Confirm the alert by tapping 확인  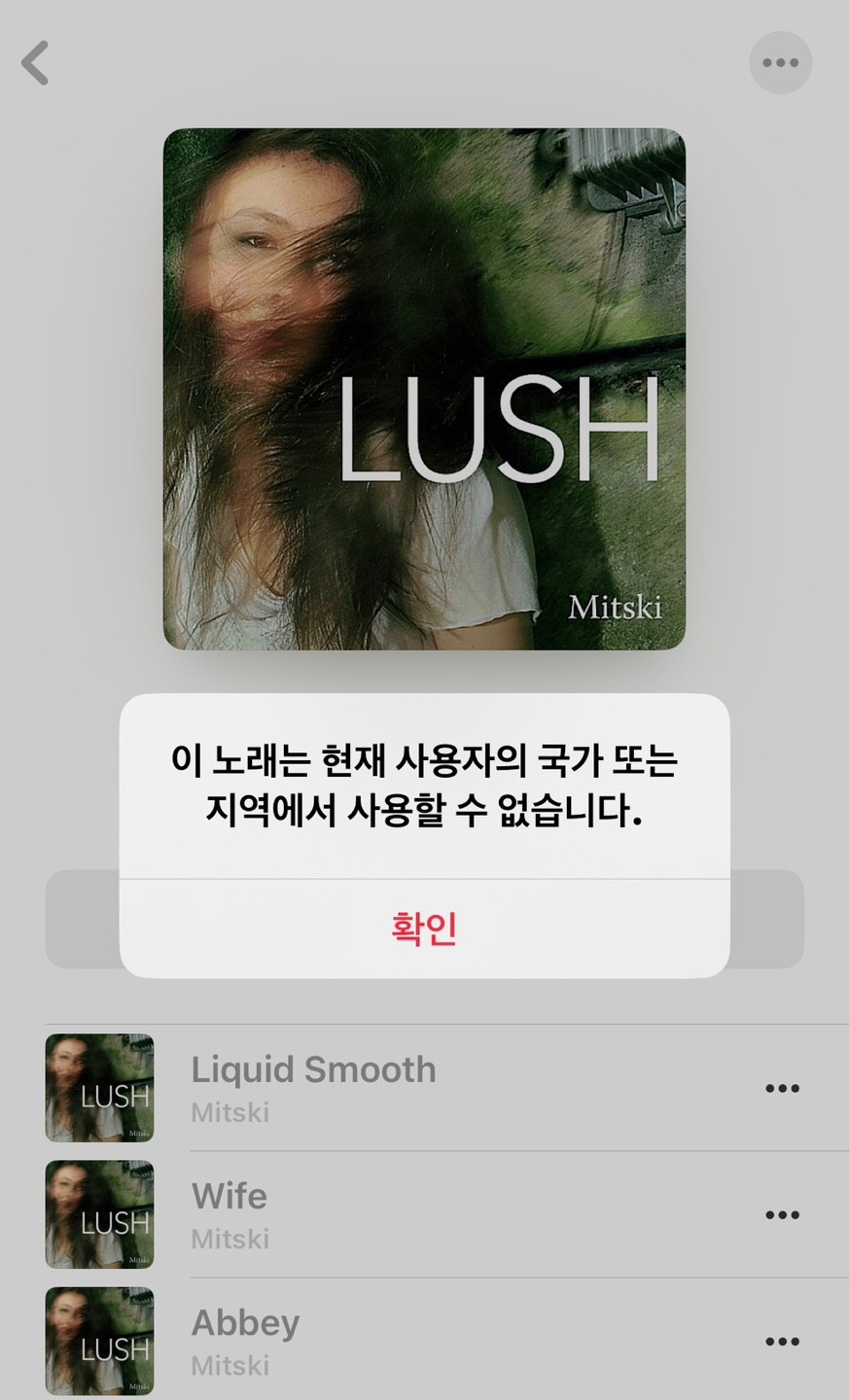(x=424, y=928)
